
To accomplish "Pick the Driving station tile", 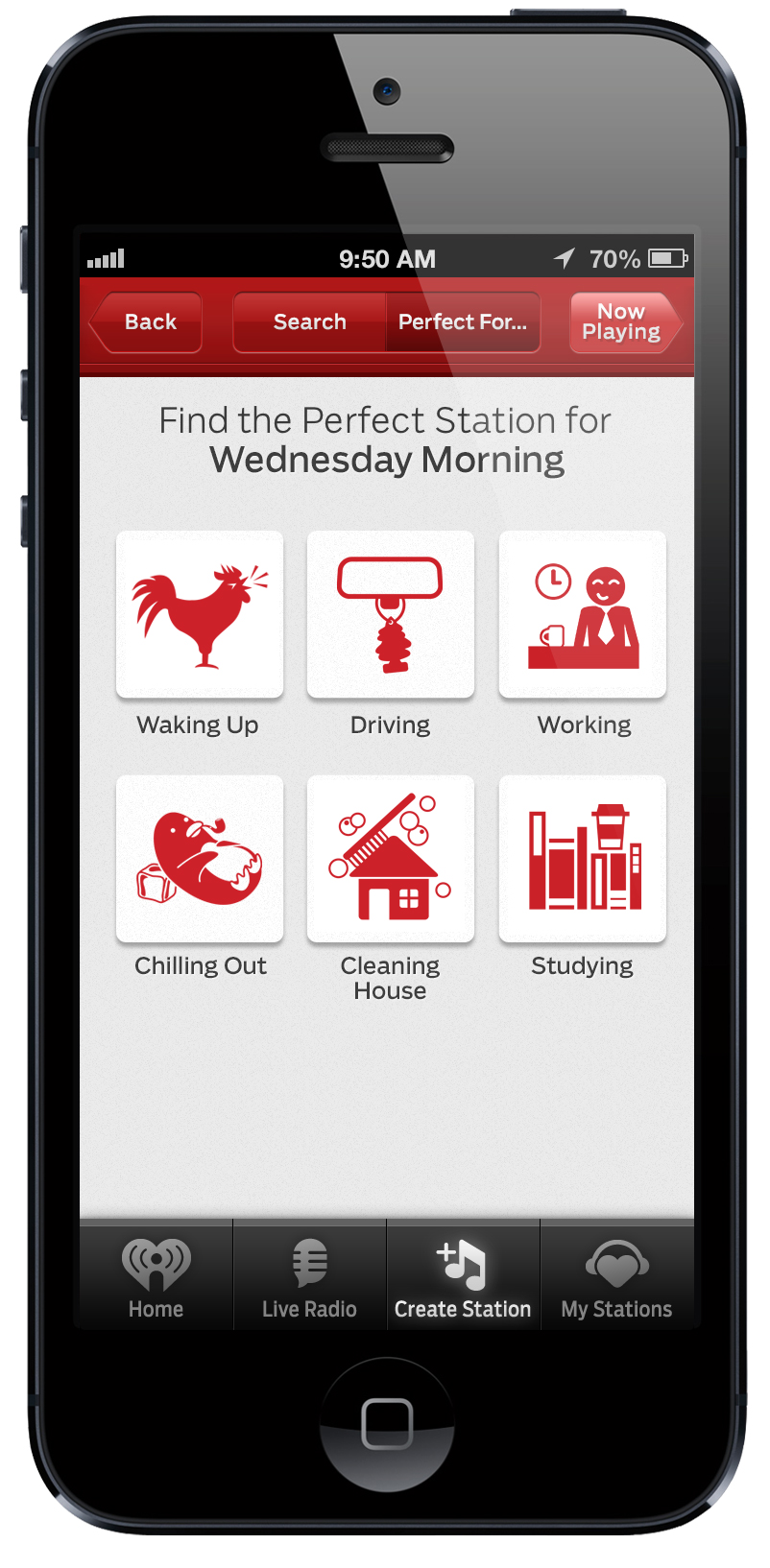I will pyautogui.click(x=391, y=614).
